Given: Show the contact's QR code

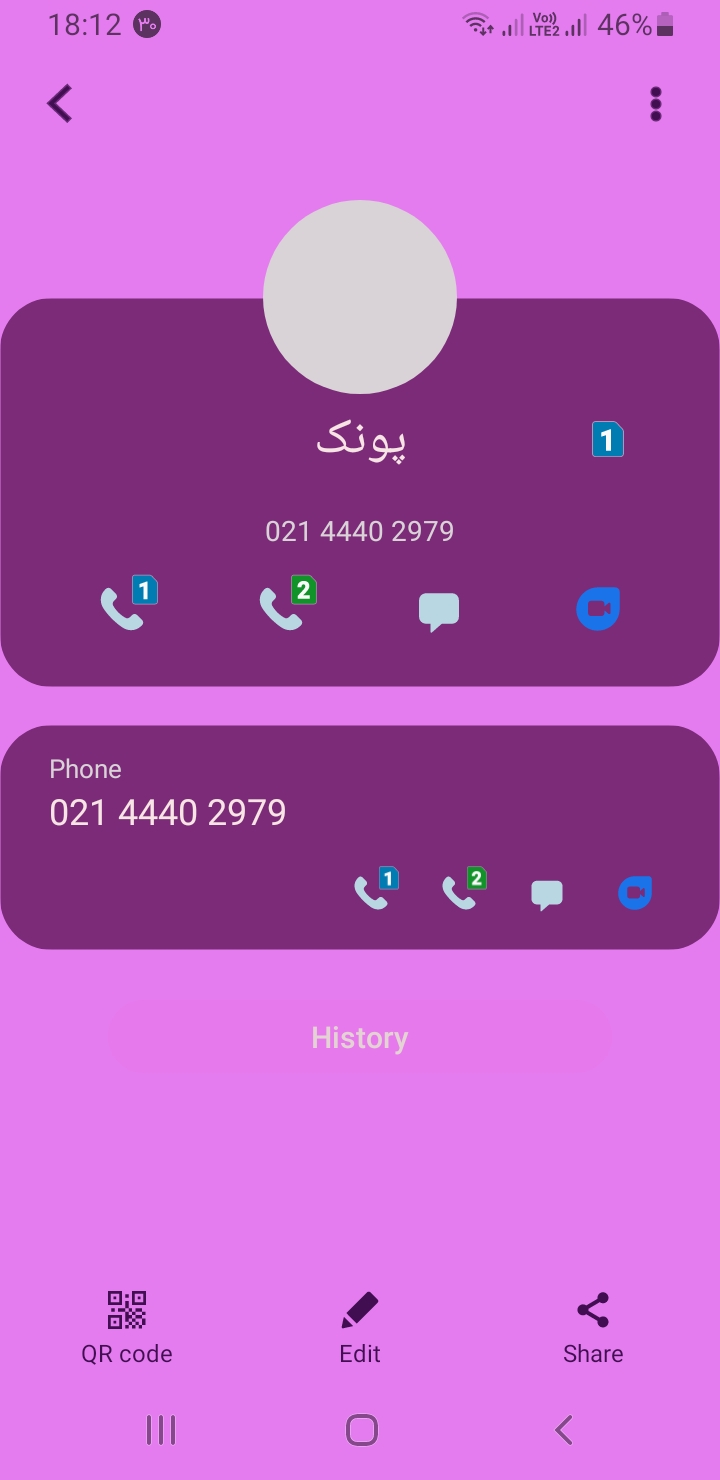Looking at the screenshot, I should tap(127, 1327).
